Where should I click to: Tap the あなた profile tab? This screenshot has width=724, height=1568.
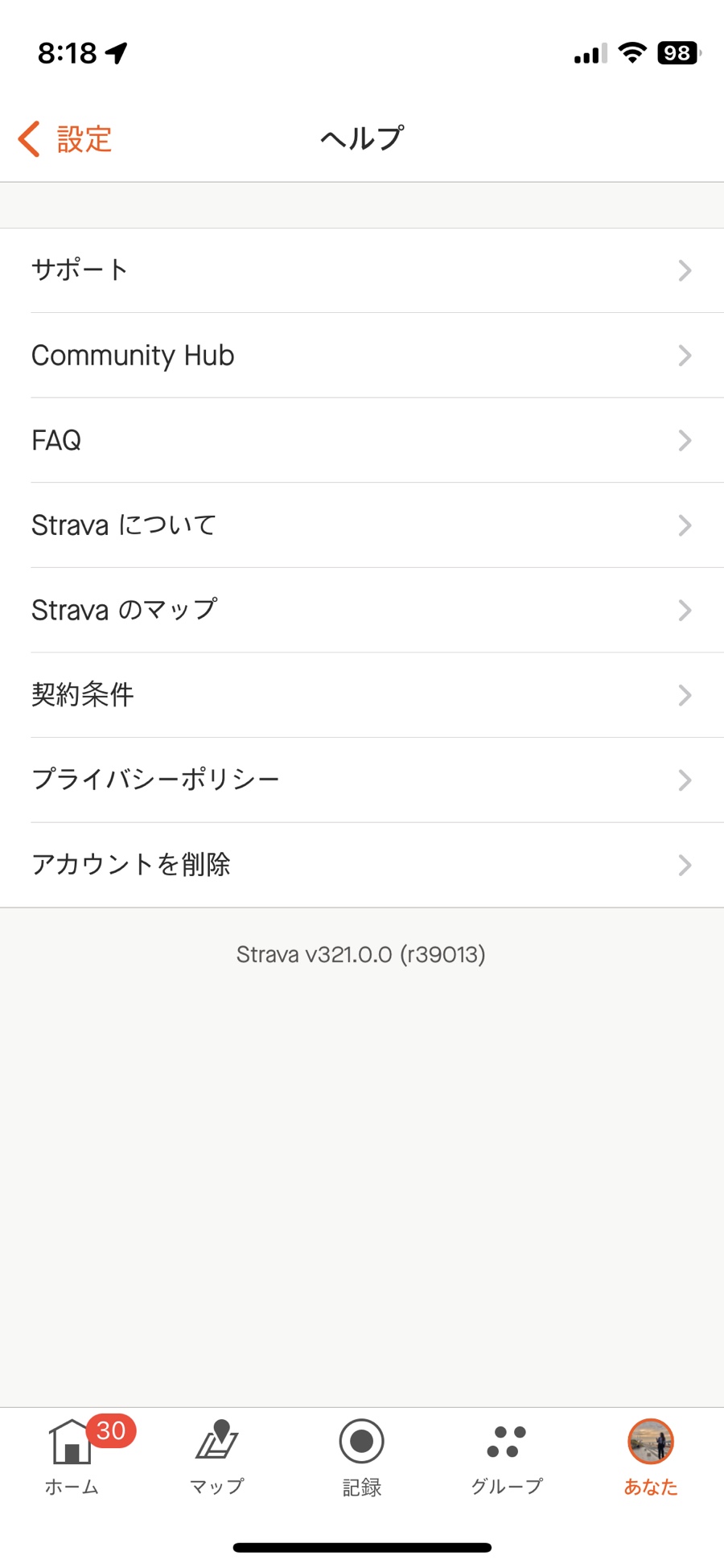pos(651,1456)
